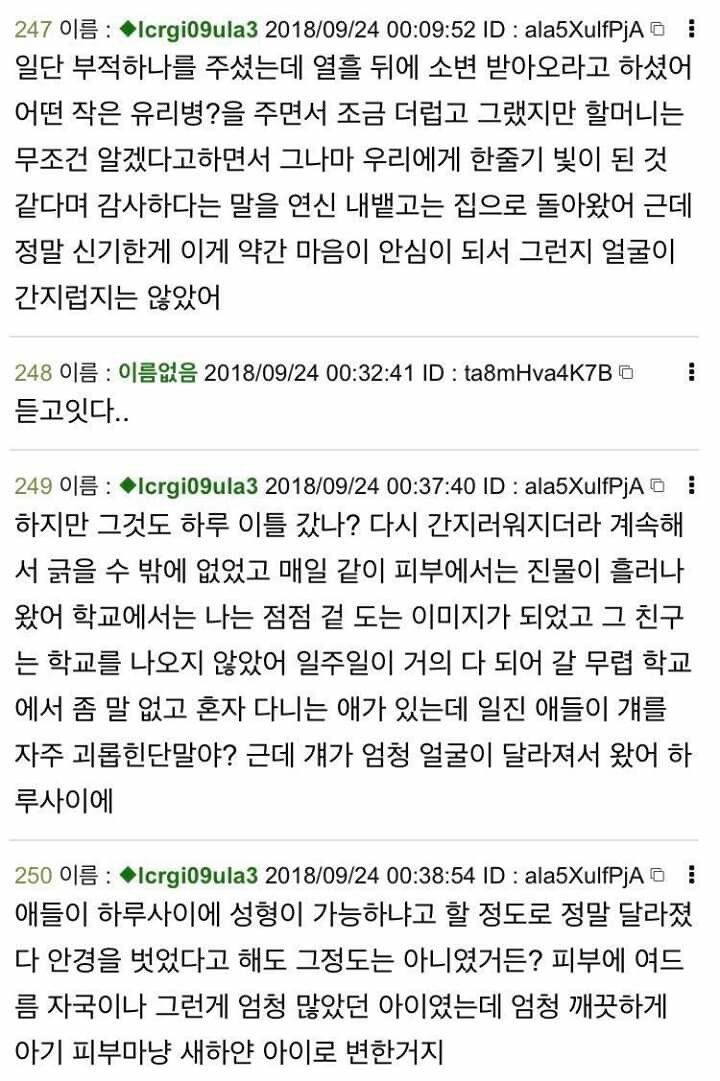This screenshot has width=720, height=1081.
Task: Open the overflow menu on post 250
Action: pyautogui.click(x=691, y=875)
